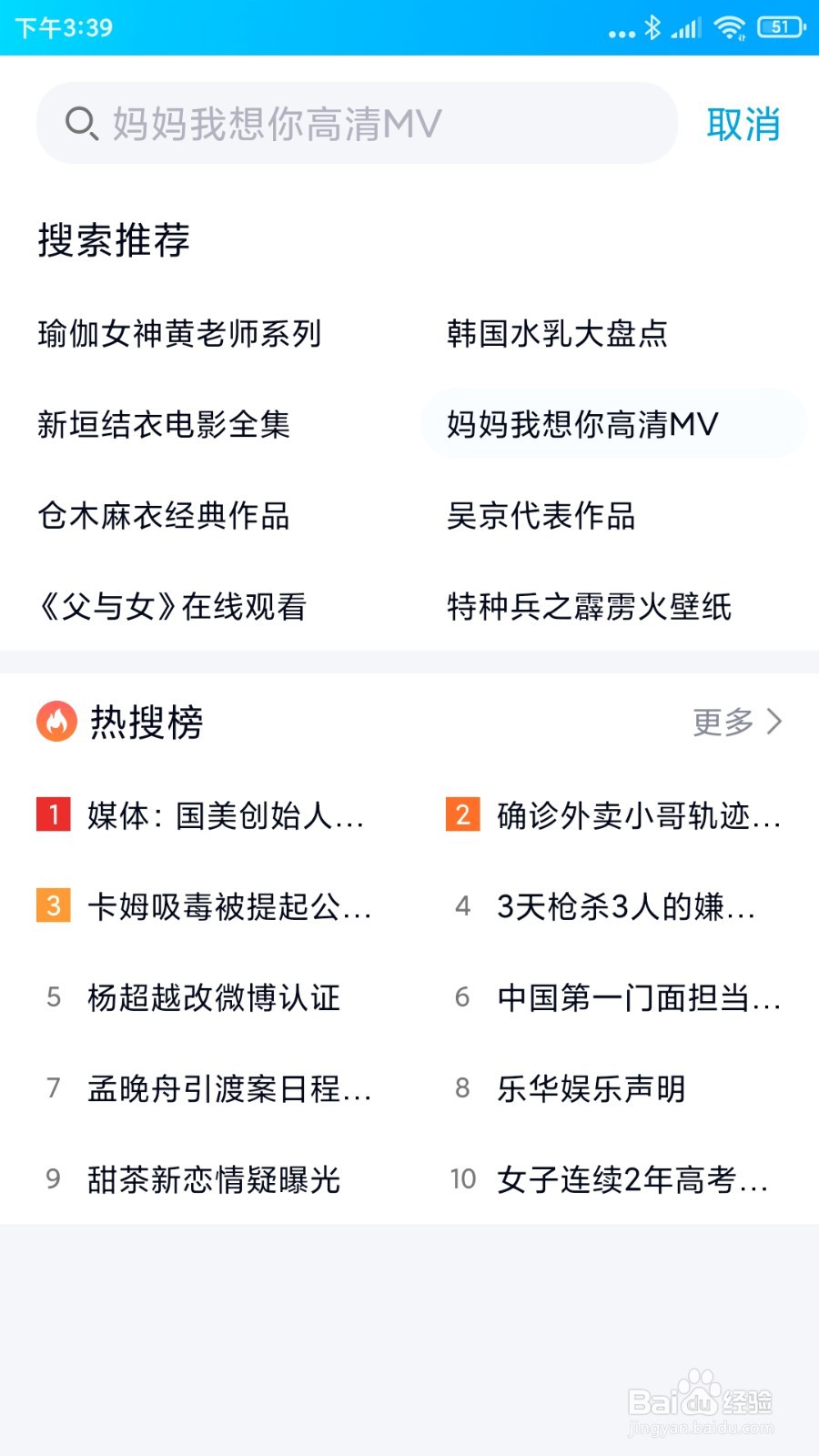Select suggestion 韩国水乳大盘点
Screen dimensions: 819x1456
(x=557, y=333)
